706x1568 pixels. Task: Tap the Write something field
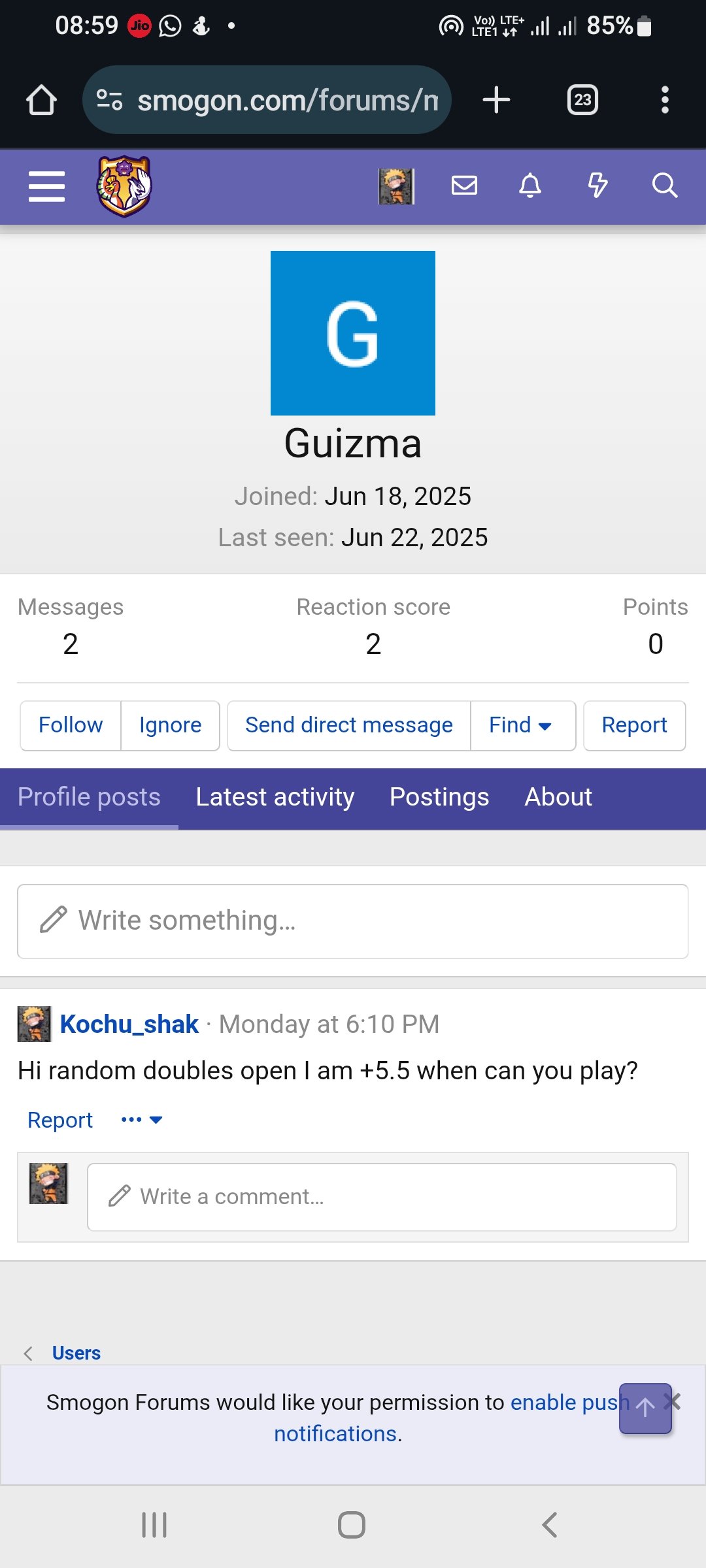pos(353,921)
